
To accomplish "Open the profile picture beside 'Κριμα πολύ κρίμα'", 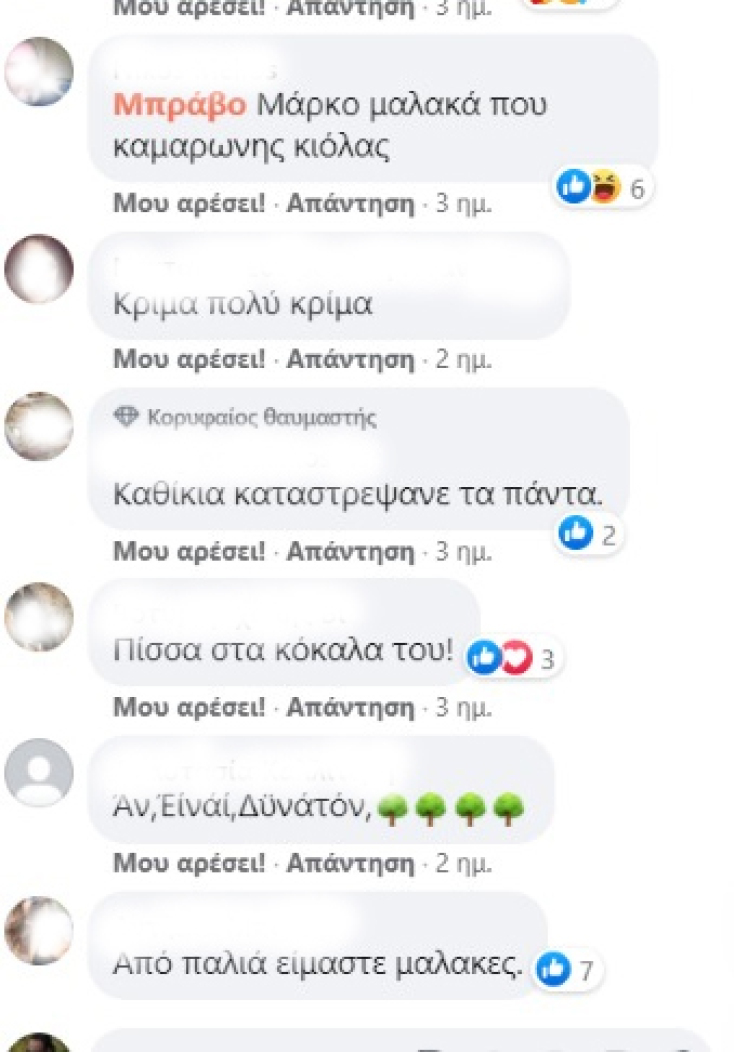I will [x=39, y=269].
